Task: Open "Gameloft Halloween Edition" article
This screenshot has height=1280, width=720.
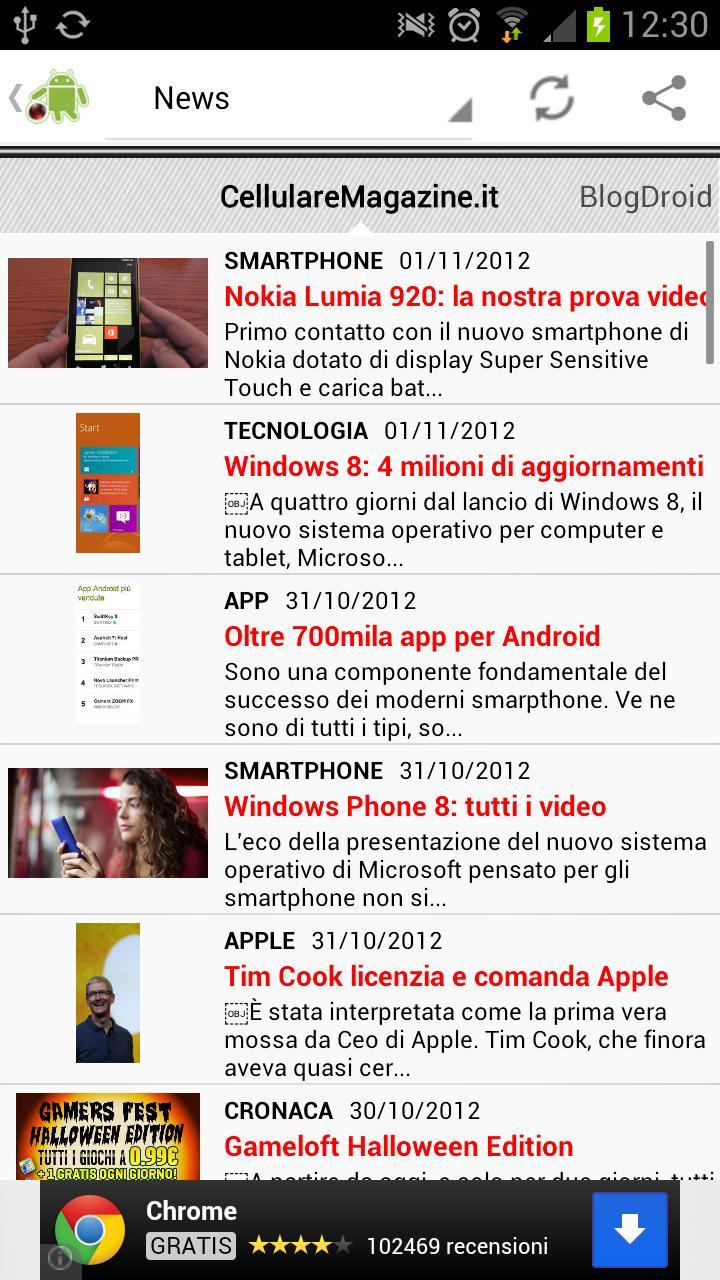Action: tap(398, 1145)
